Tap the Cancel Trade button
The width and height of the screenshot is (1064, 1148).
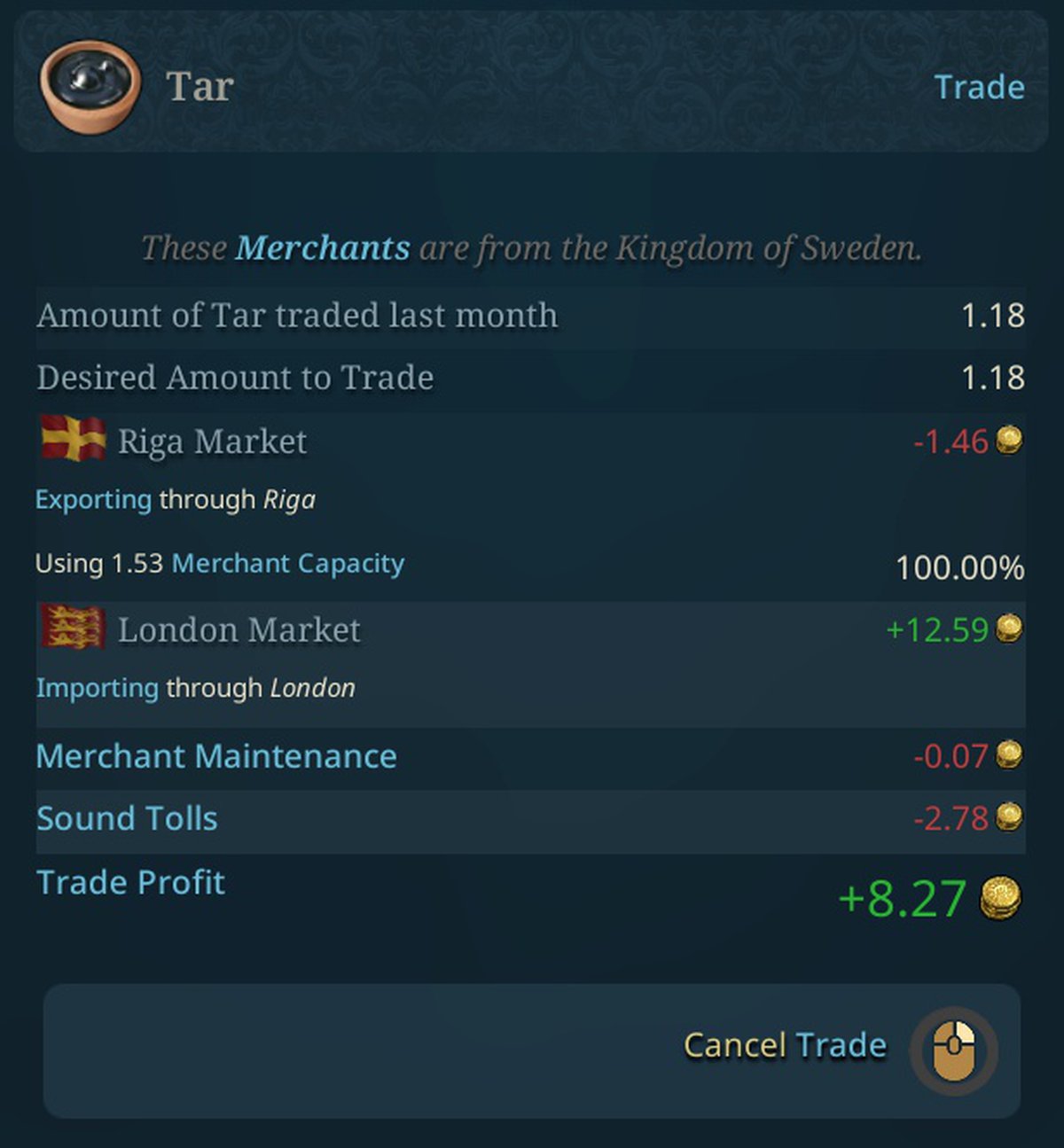pos(784,1046)
